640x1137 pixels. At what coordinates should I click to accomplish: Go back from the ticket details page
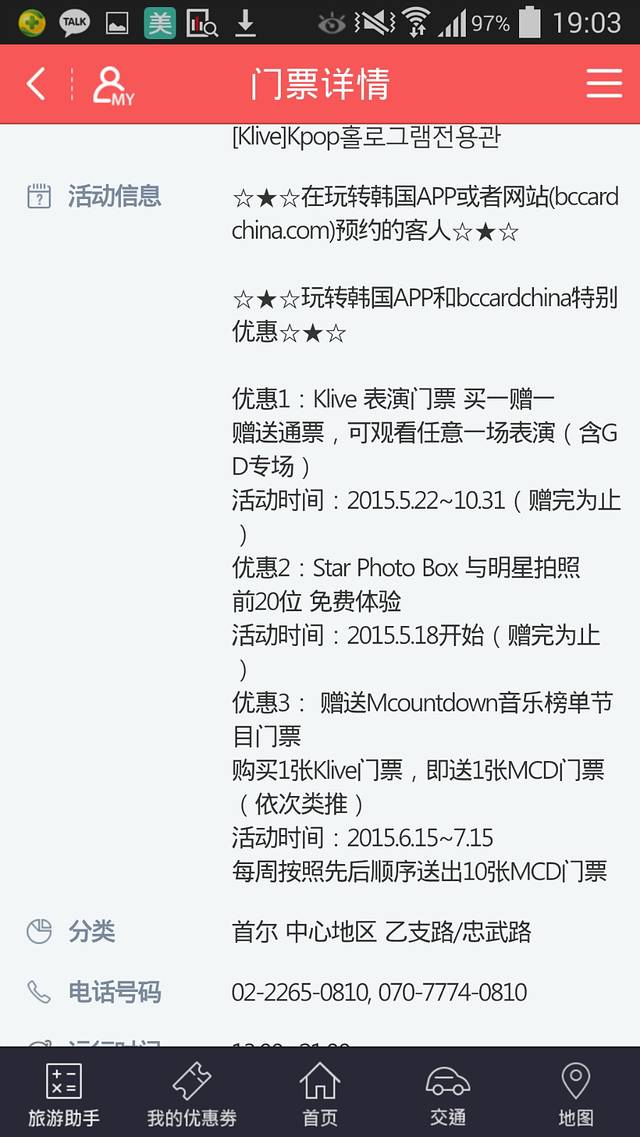(36, 84)
